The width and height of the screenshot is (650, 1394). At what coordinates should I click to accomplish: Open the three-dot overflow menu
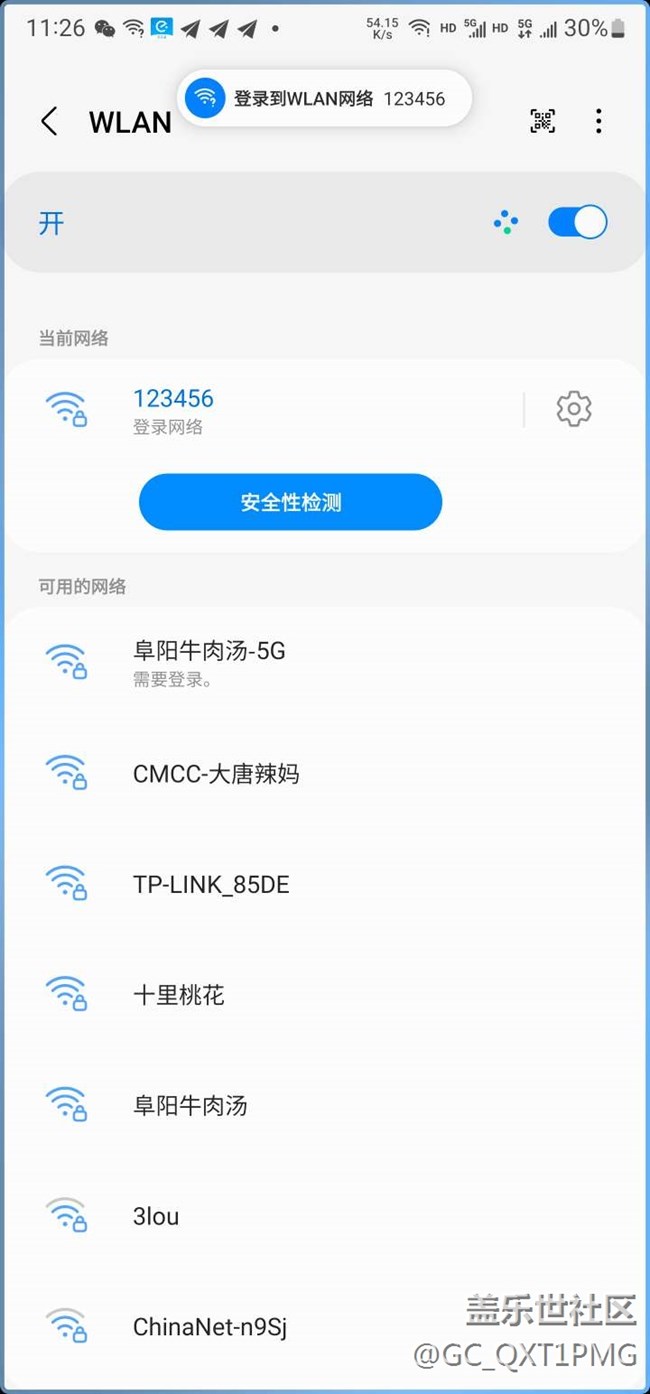click(x=598, y=122)
